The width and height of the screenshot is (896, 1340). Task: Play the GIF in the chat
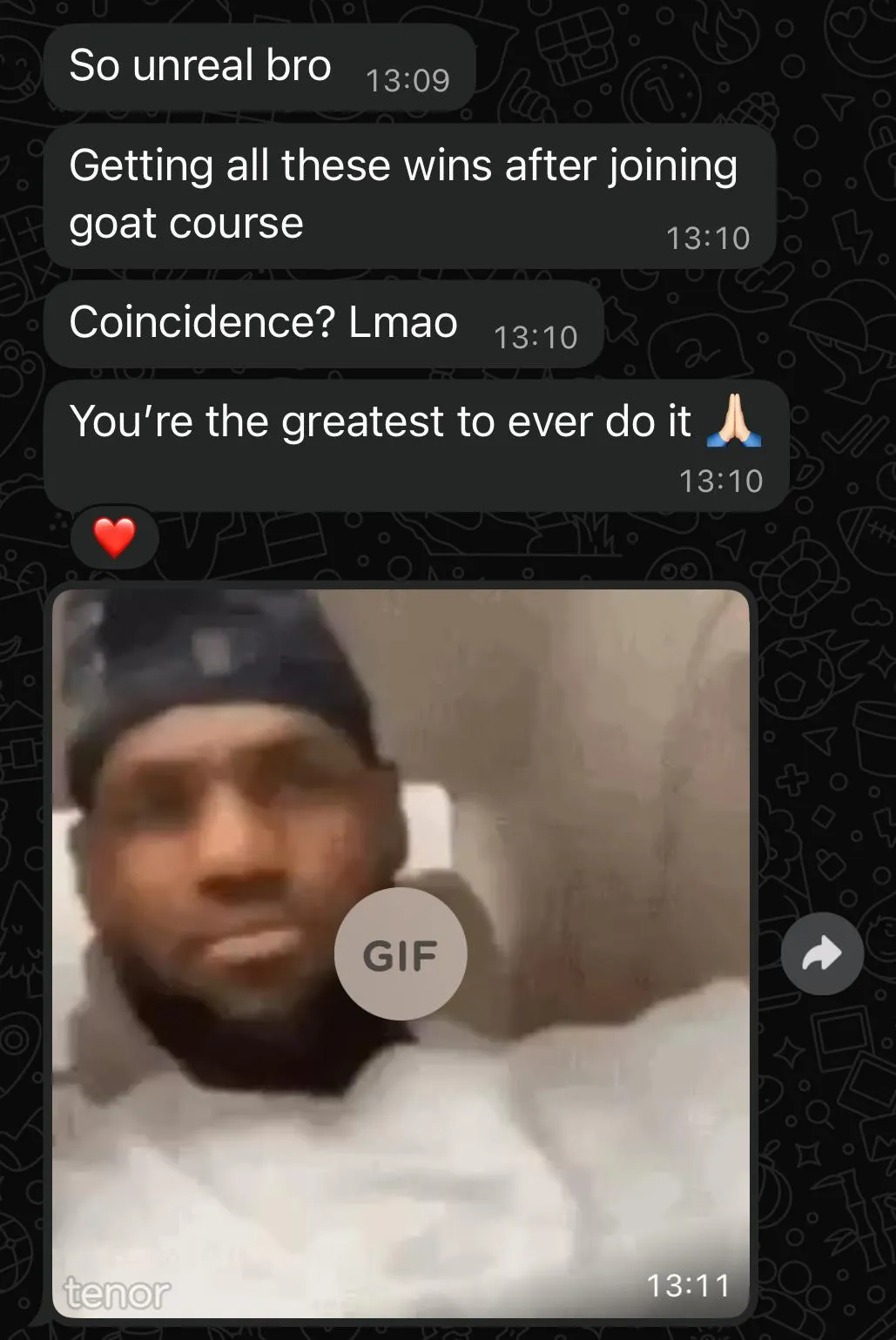pyautogui.click(x=401, y=954)
